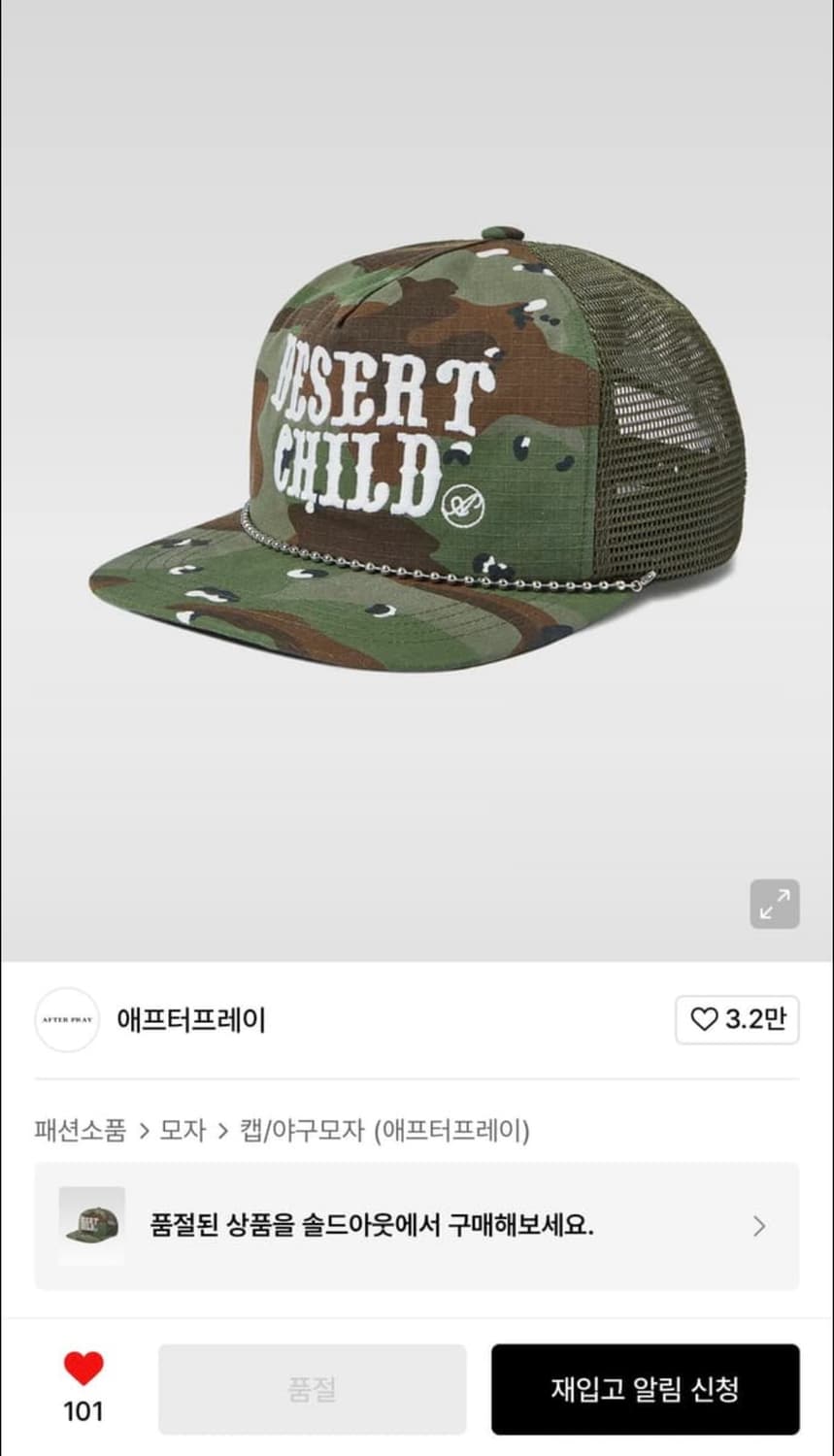Screen dimensions: 834x1456
Task: Click the fullscreen expand icon on product image
Action: [x=773, y=904]
